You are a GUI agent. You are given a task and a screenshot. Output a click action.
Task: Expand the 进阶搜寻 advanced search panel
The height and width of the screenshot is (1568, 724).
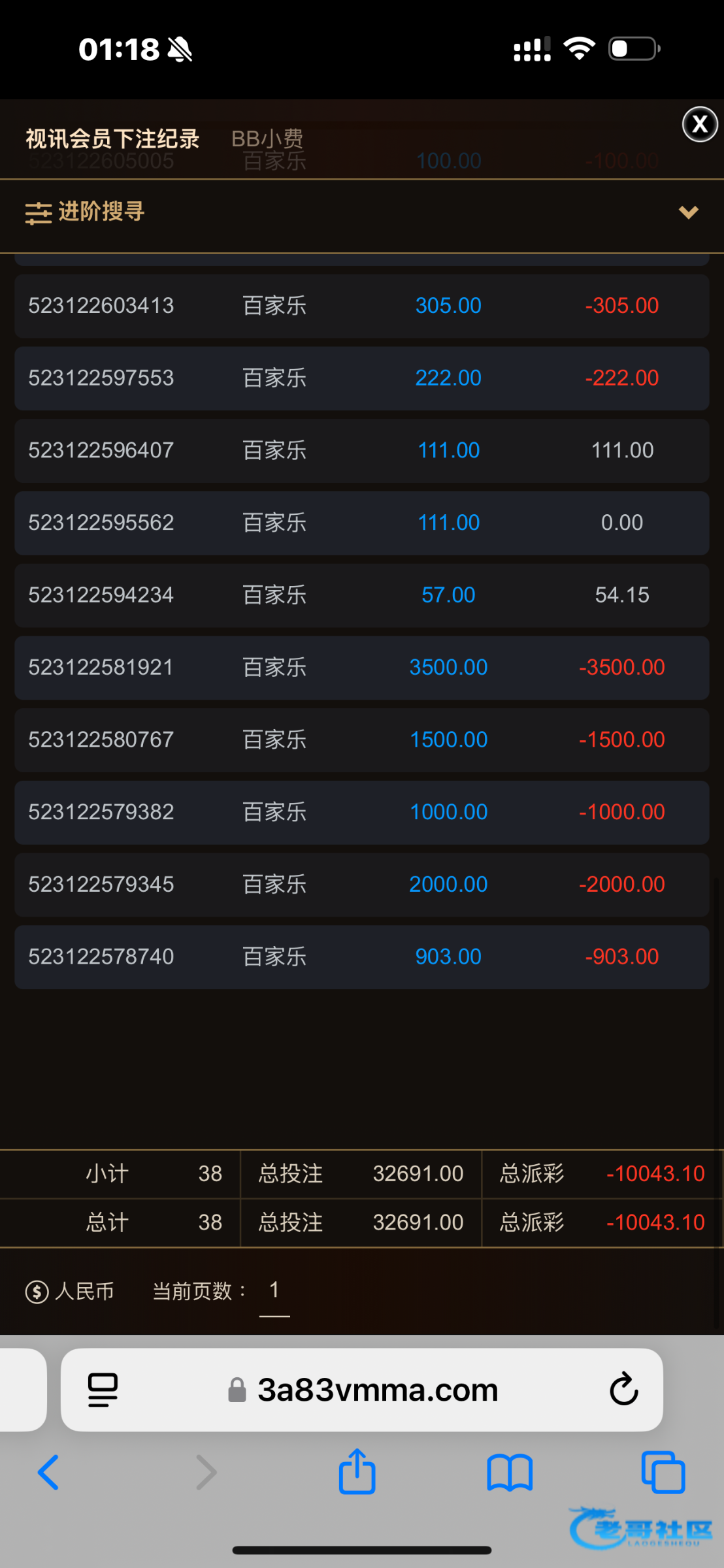pos(688,212)
